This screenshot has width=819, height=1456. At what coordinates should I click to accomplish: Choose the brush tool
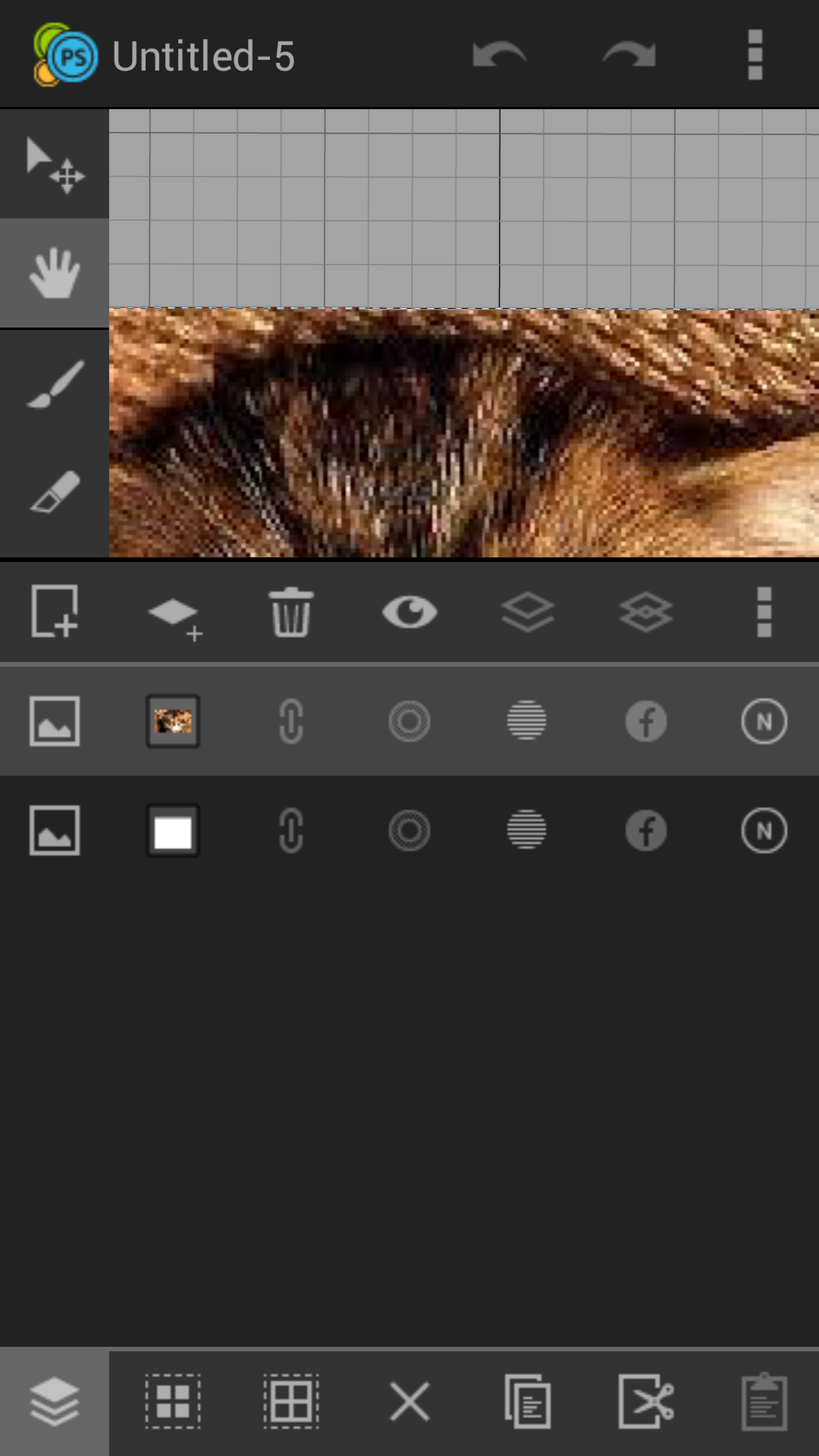[x=55, y=384]
